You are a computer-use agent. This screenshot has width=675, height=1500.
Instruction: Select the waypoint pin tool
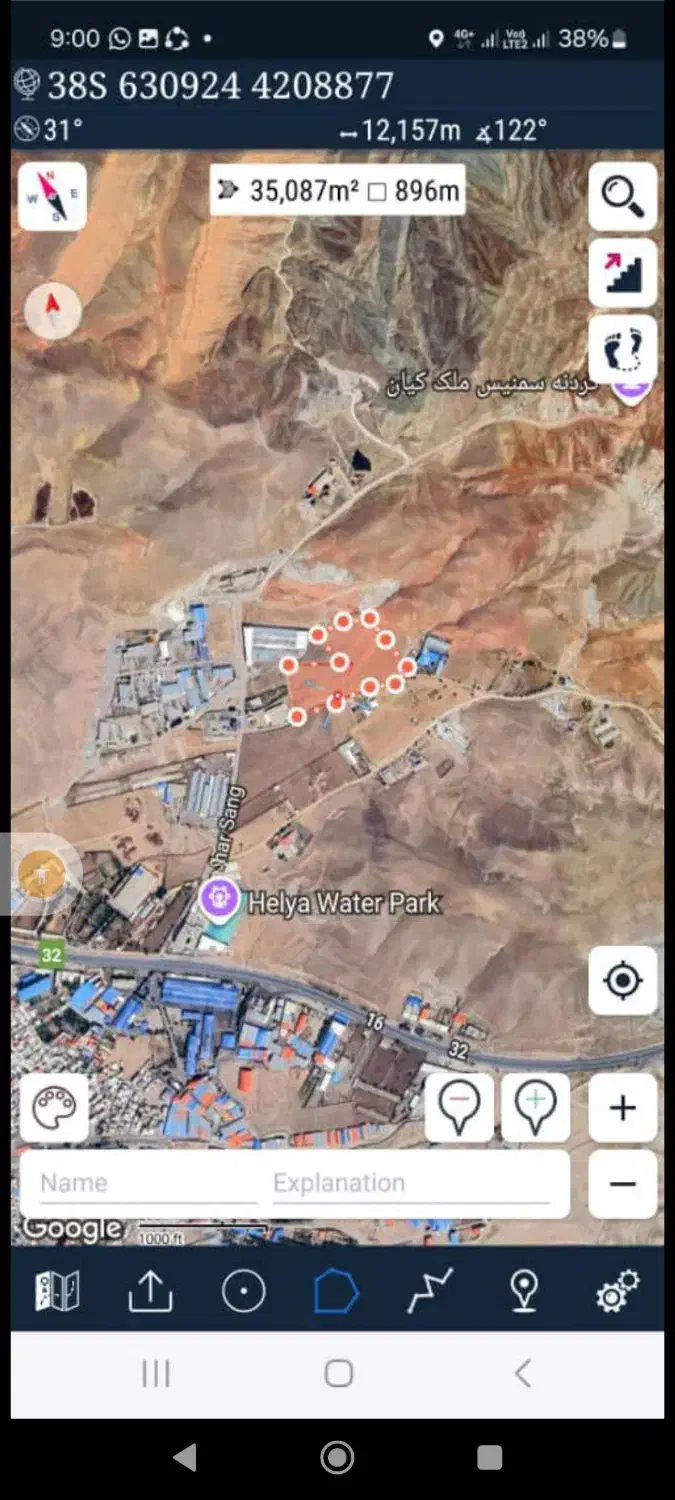524,1291
